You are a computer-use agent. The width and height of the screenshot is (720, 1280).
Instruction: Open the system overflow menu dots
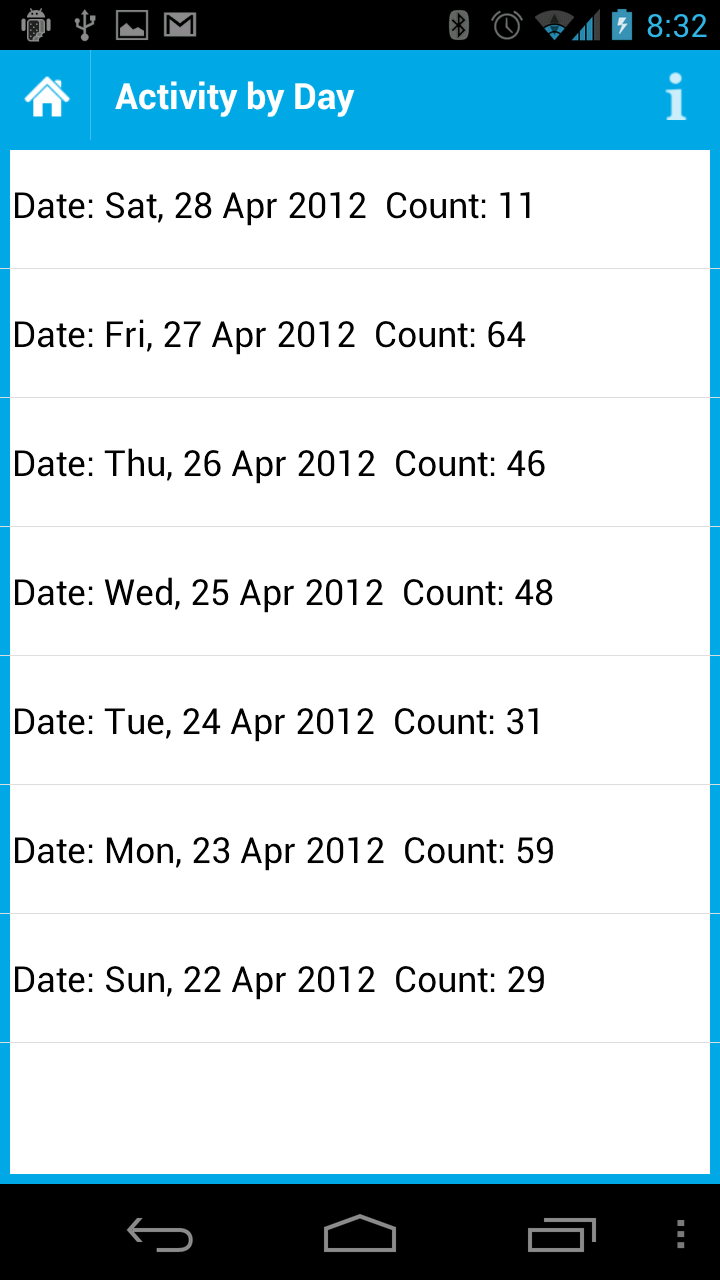[681, 1235]
